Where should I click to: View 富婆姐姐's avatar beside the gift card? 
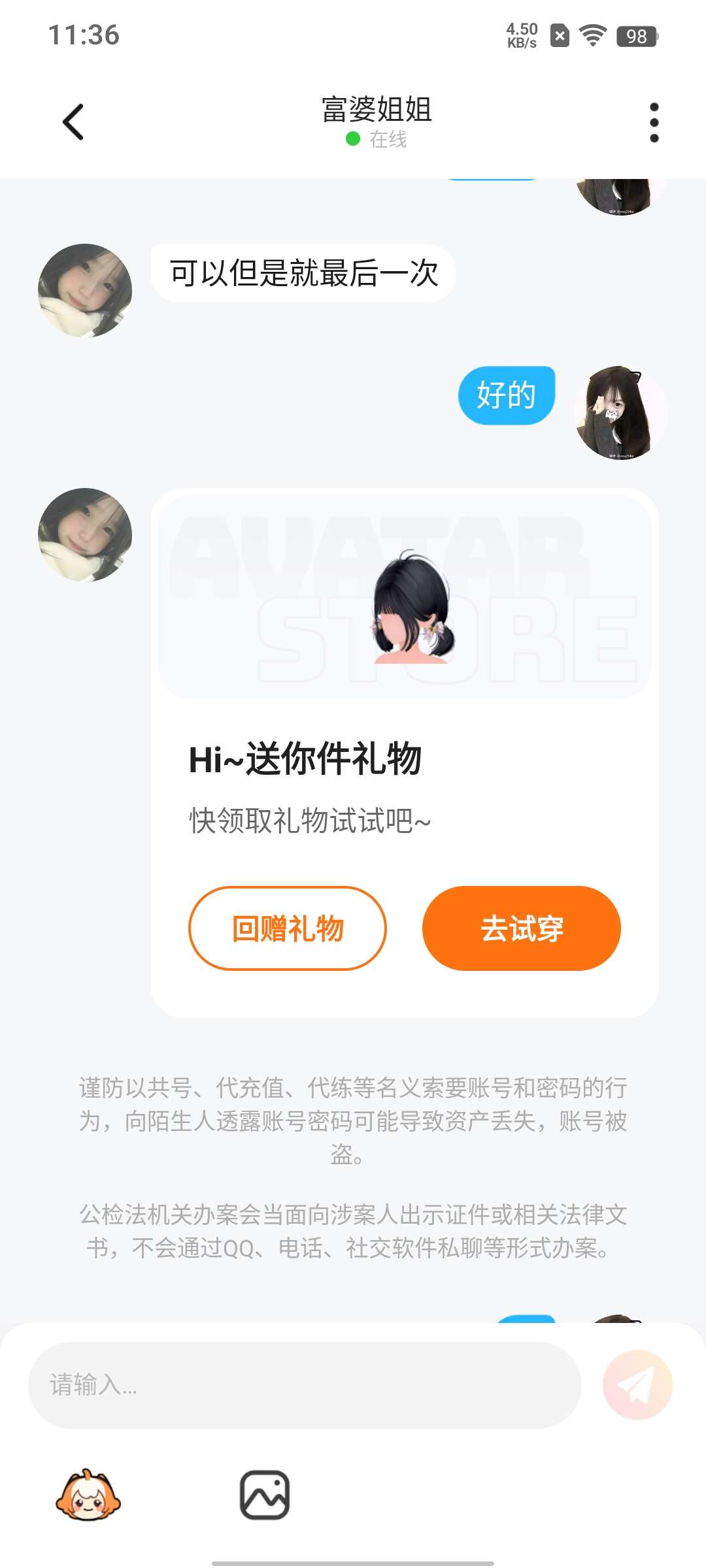(85, 534)
